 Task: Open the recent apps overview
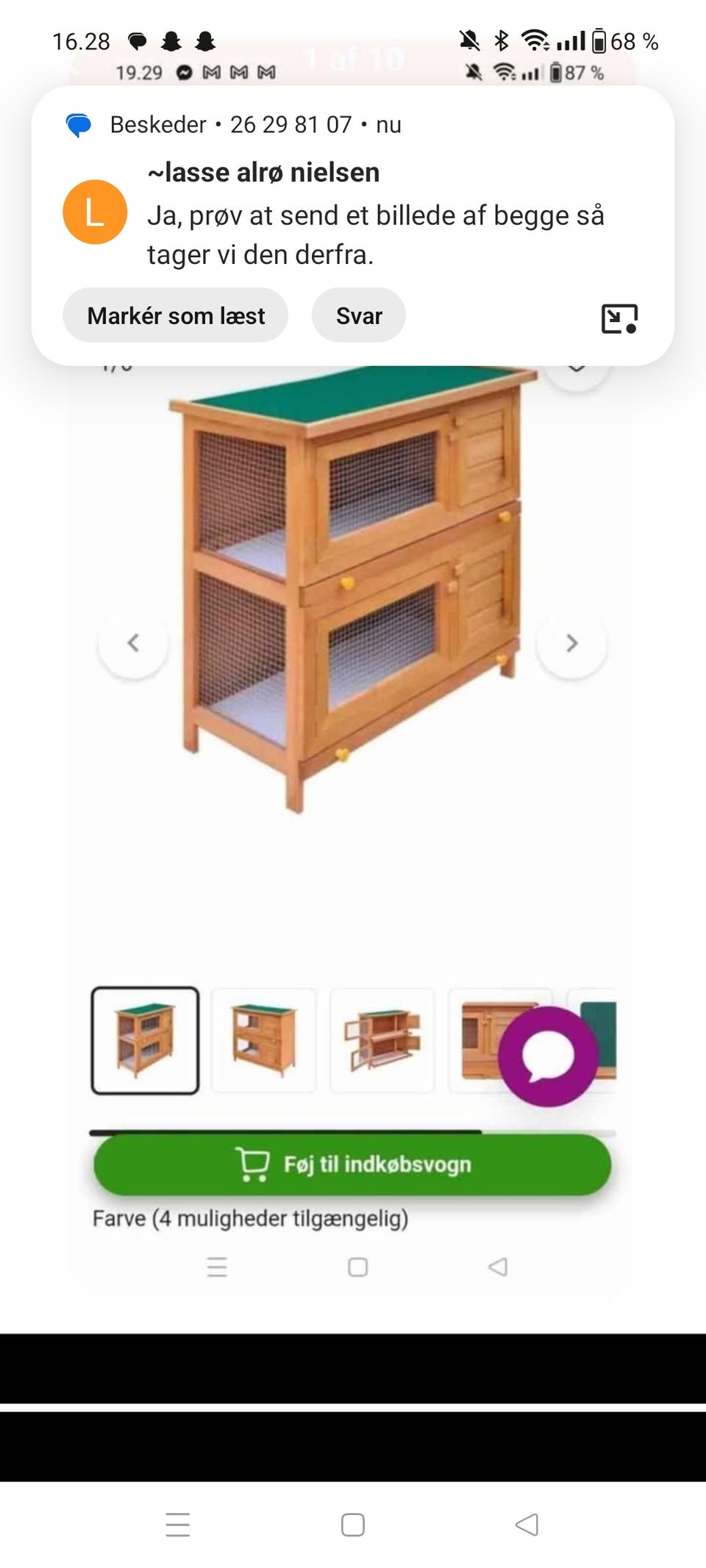[178, 1525]
